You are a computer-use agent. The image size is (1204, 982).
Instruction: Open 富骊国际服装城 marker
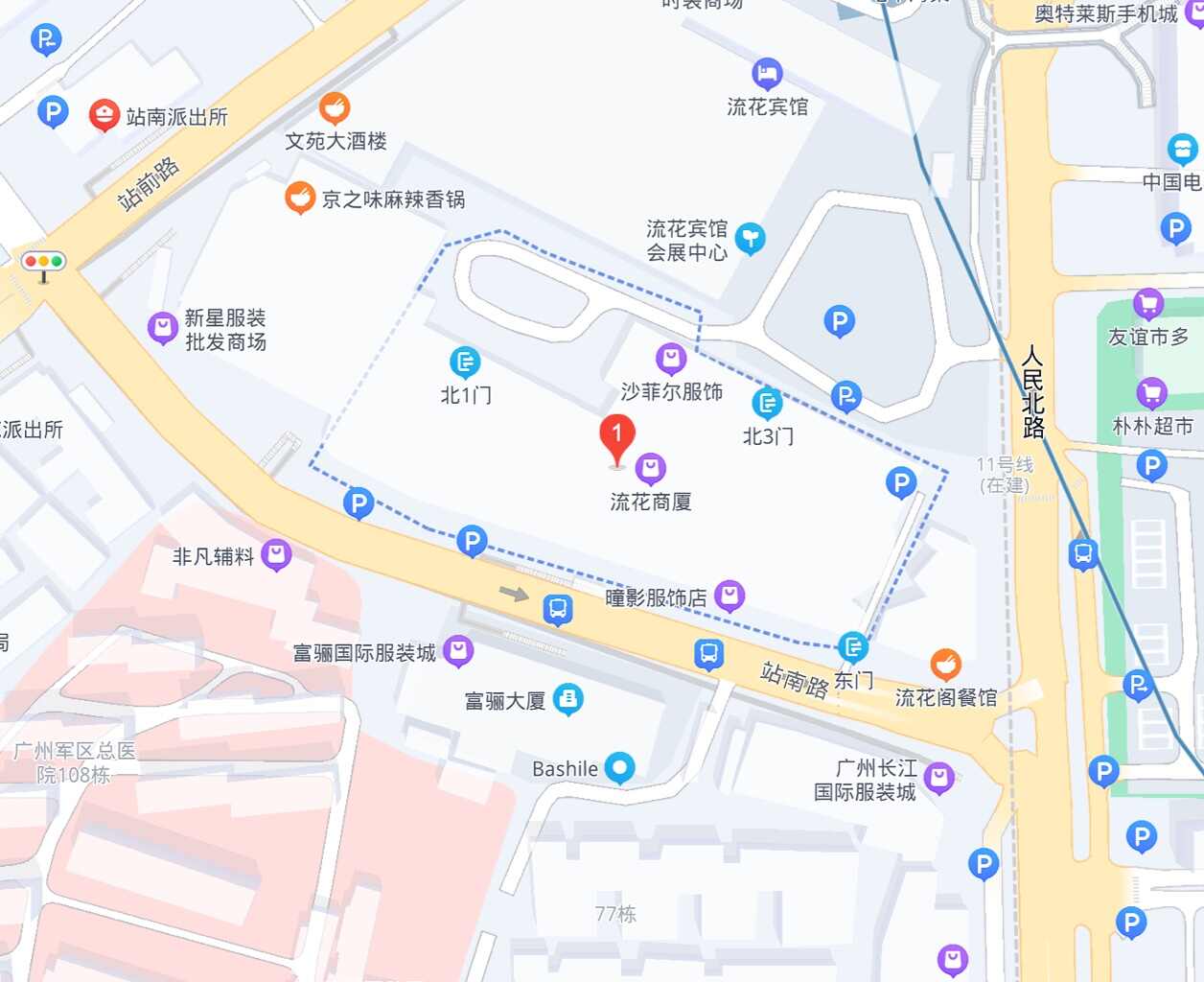click(x=458, y=651)
